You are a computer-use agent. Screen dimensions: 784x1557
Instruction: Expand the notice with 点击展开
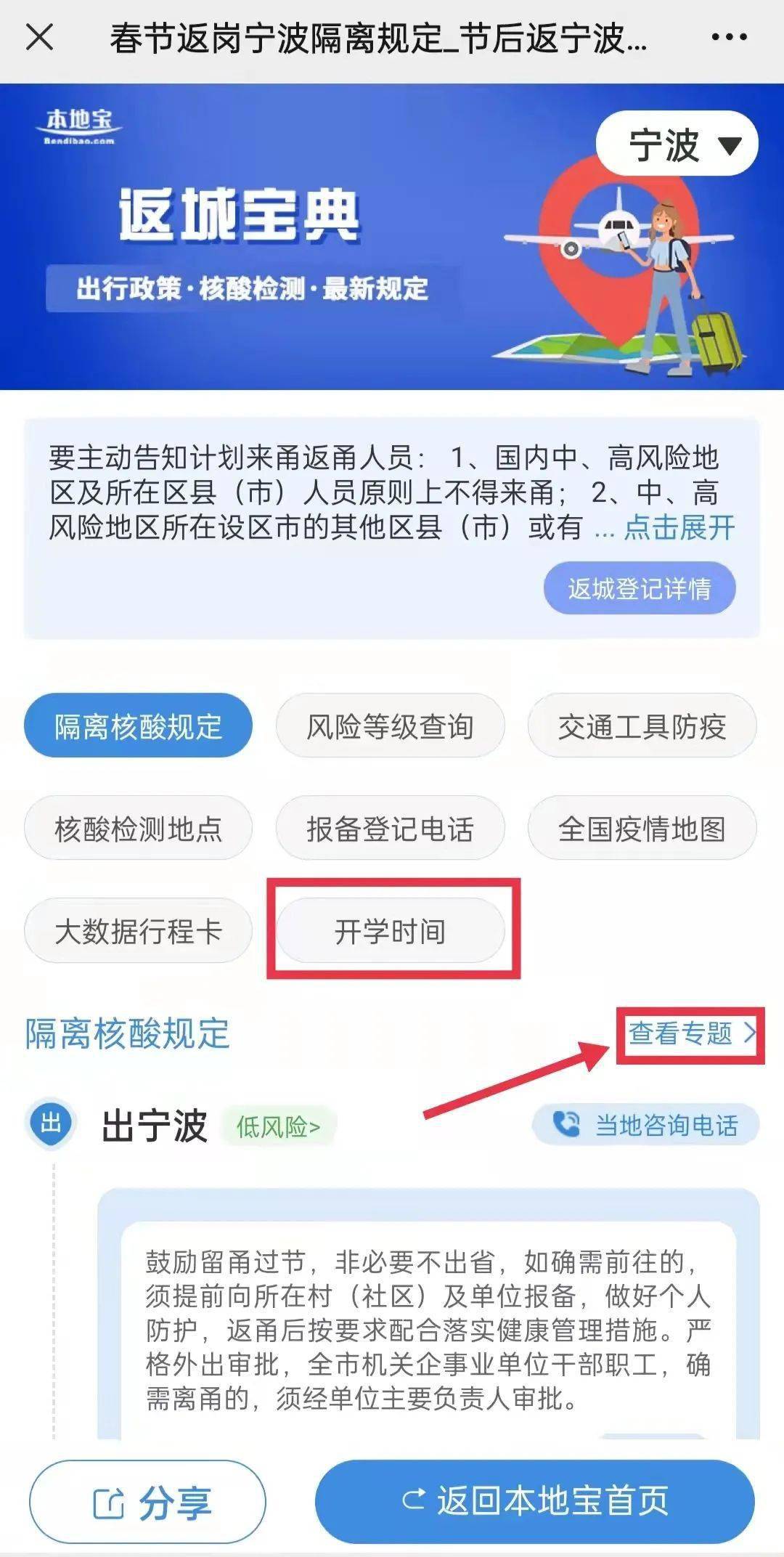(x=679, y=527)
